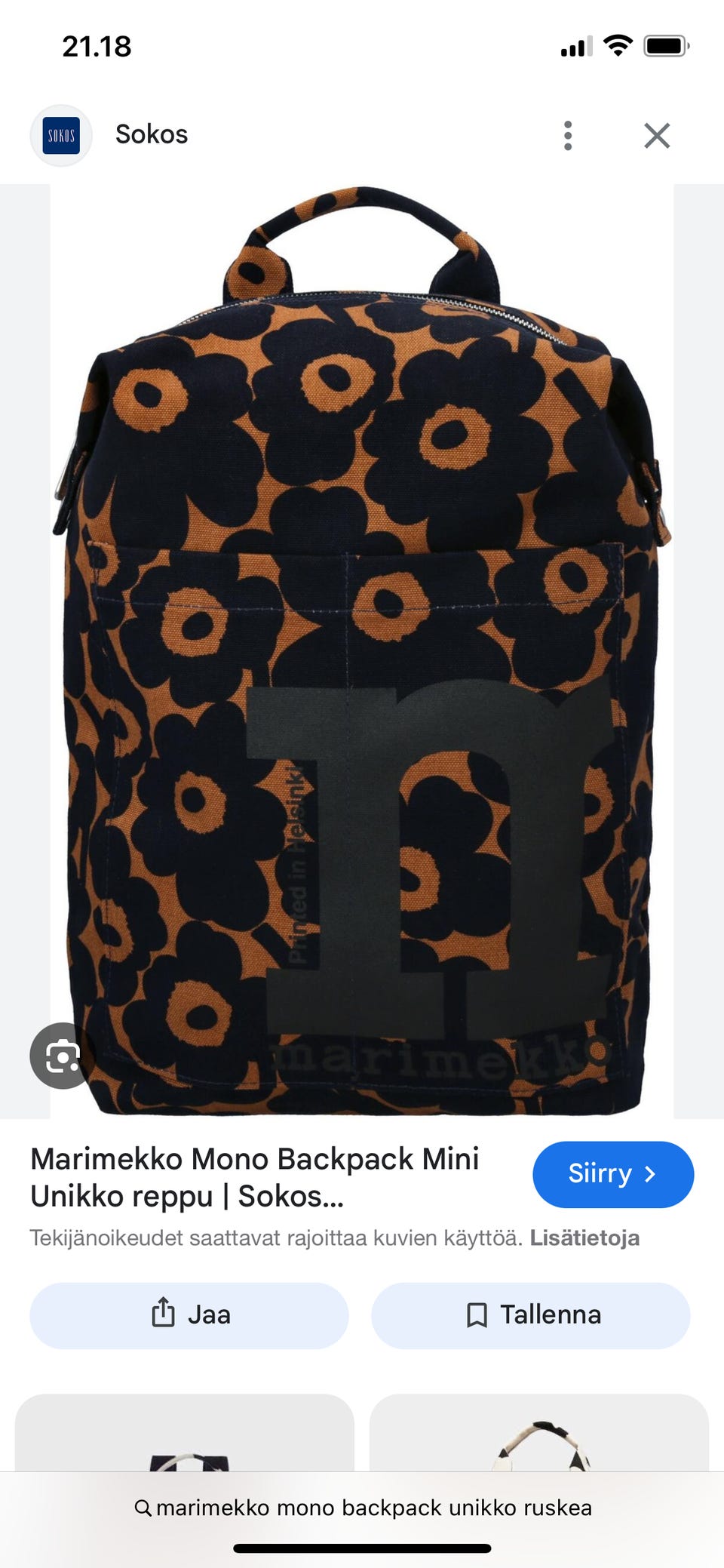
Task: Close the image viewer
Action: click(x=657, y=136)
